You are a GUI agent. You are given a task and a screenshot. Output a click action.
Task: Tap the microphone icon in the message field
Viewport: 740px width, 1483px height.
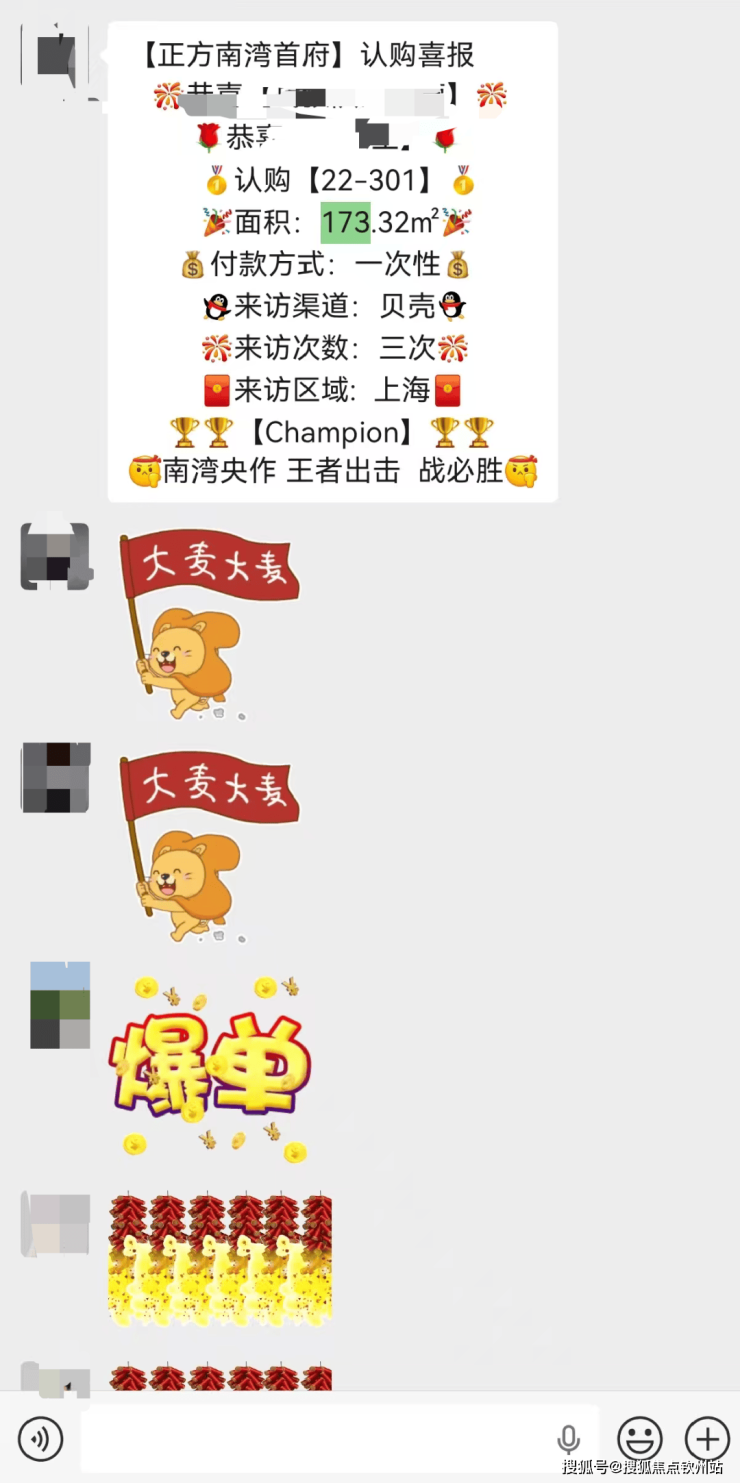(x=568, y=1439)
